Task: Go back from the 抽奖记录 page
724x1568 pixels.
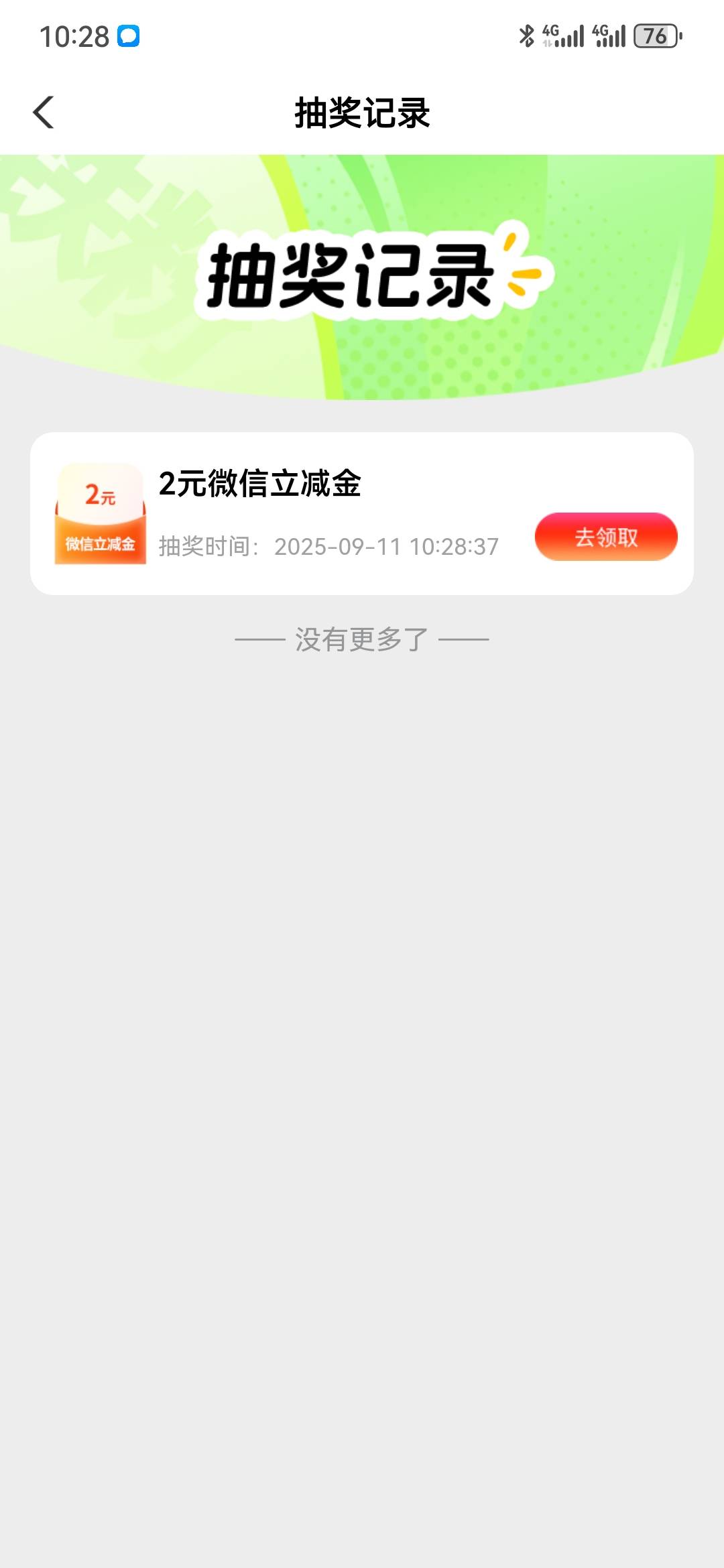Action: 44,113
